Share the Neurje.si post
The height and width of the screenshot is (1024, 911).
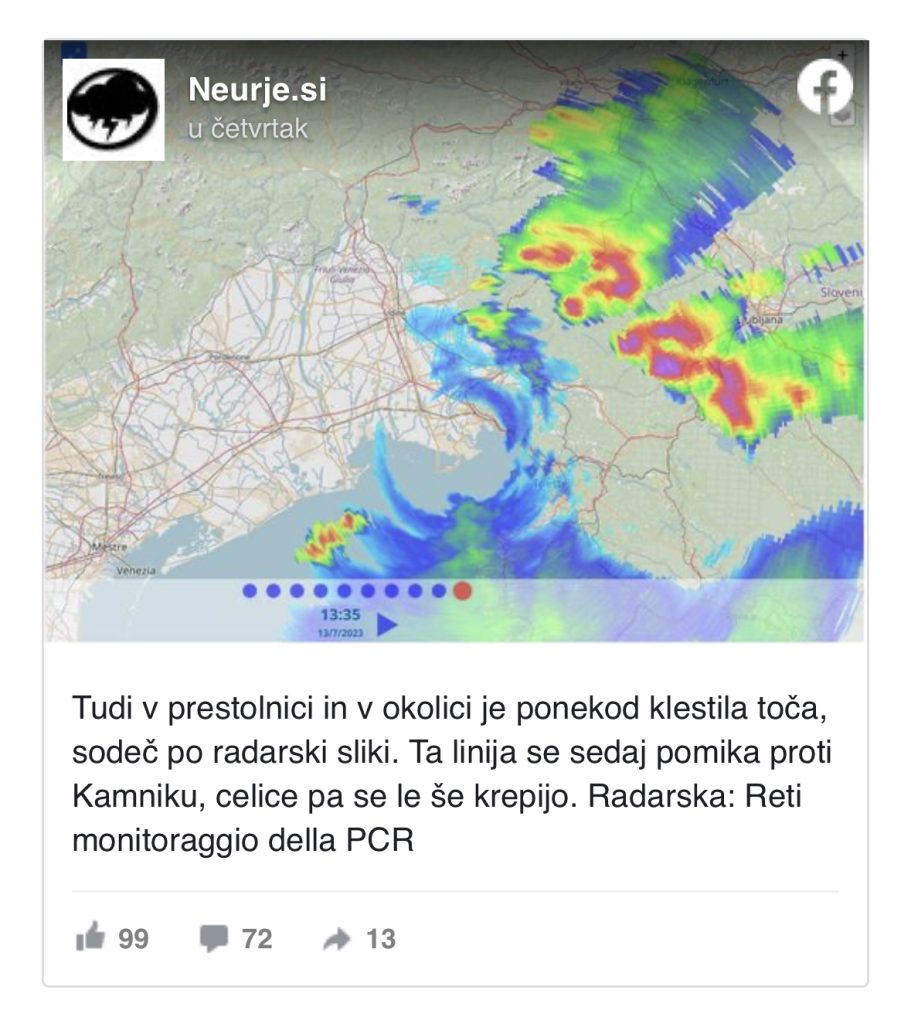pos(358,939)
